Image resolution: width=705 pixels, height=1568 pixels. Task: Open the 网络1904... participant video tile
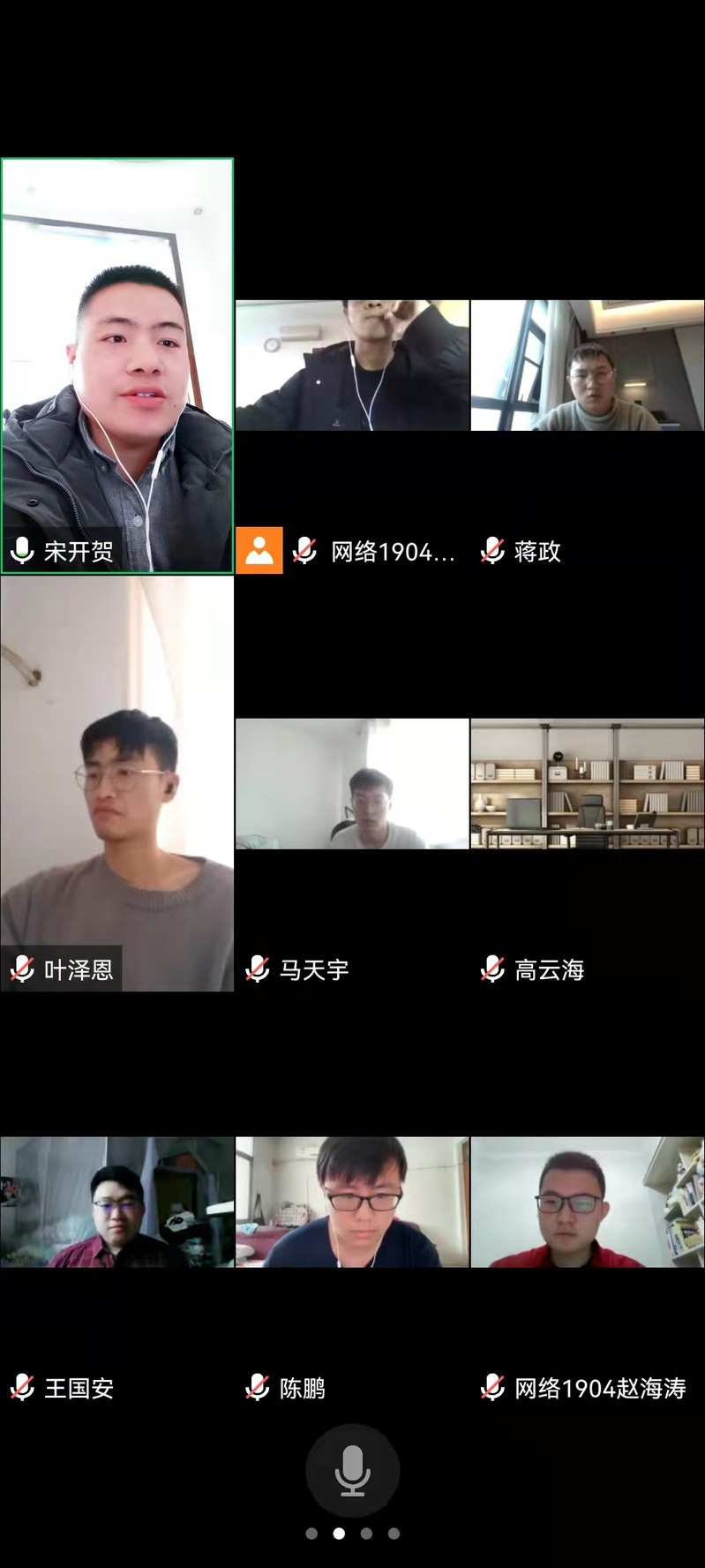(352, 366)
